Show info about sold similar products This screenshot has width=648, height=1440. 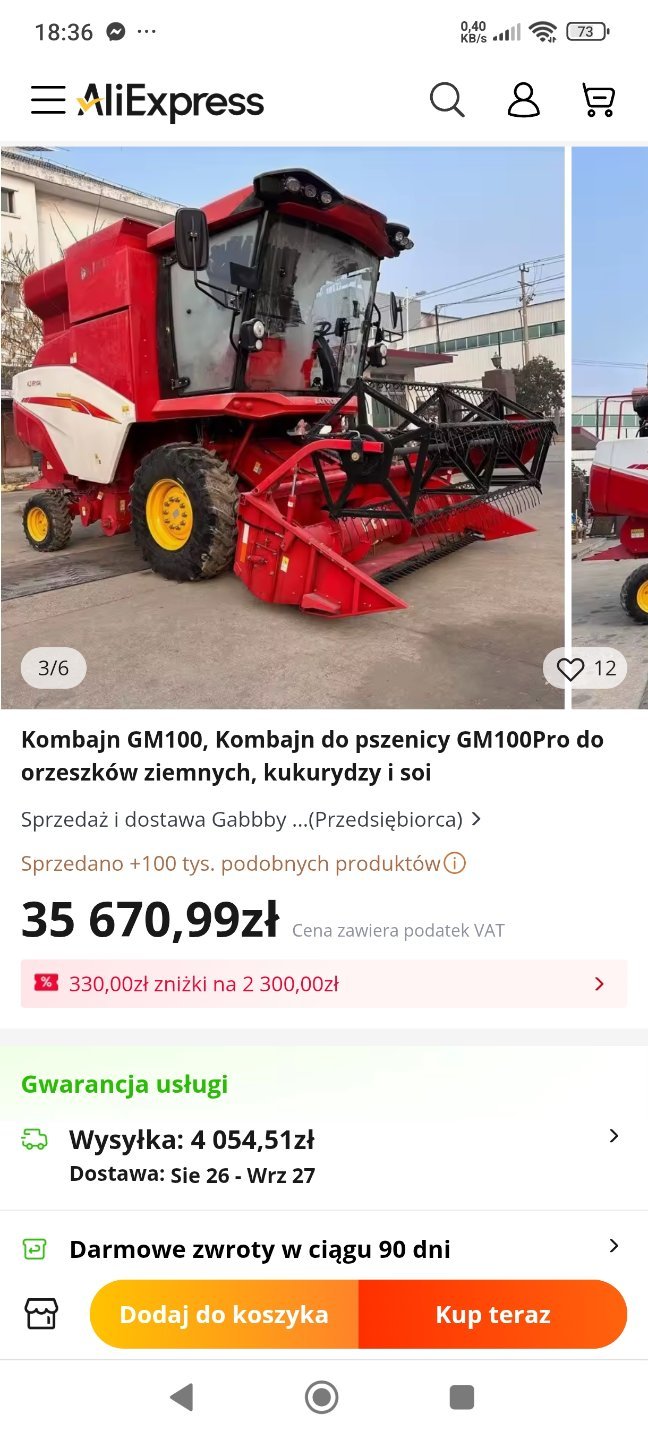(455, 863)
